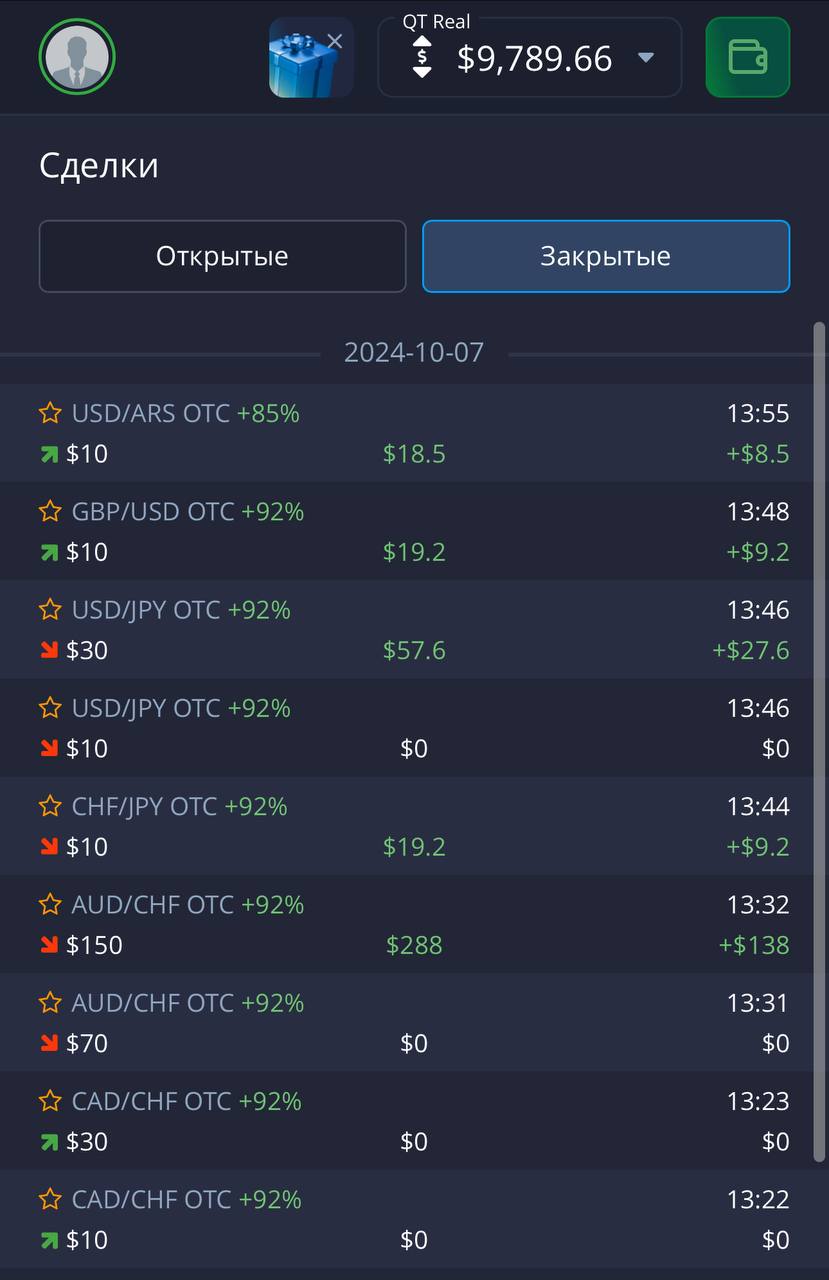Image resolution: width=829 pixels, height=1280 pixels.
Task: Select the Закрытые tab
Action: point(606,256)
